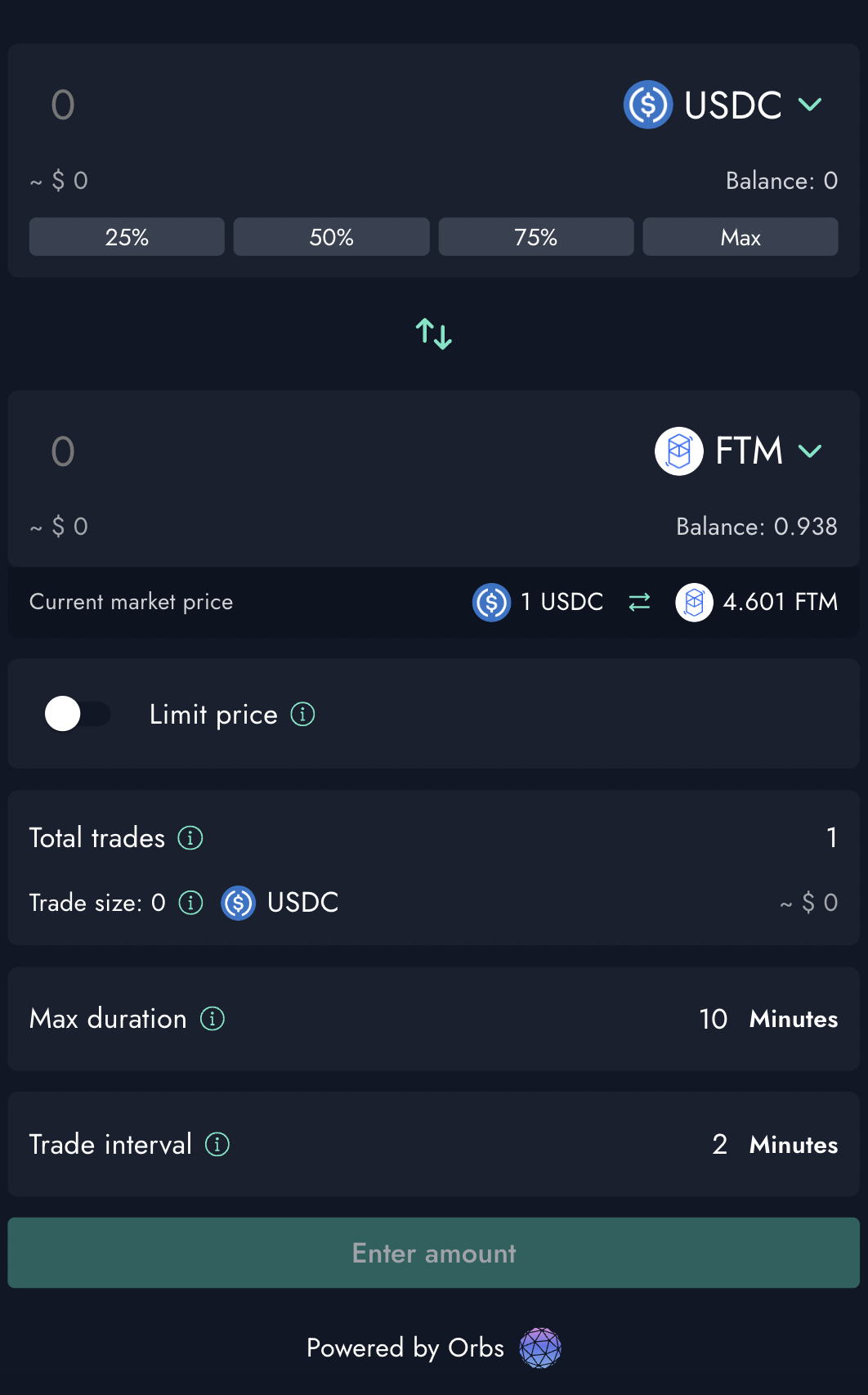Enable the Limit price toggle

pyautogui.click(x=78, y=714)
